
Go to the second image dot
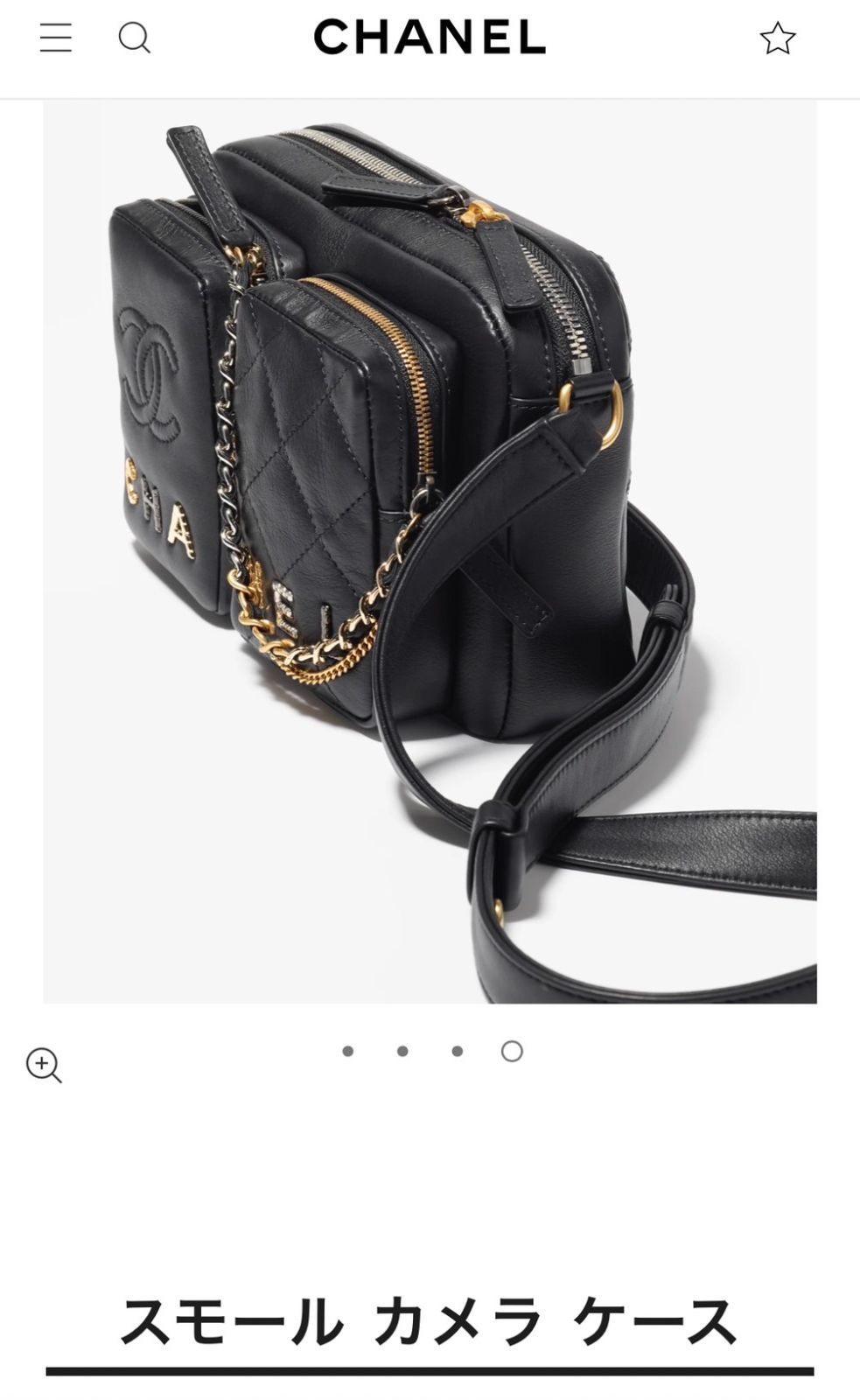pyautogui.click(x=402, y=1051)
